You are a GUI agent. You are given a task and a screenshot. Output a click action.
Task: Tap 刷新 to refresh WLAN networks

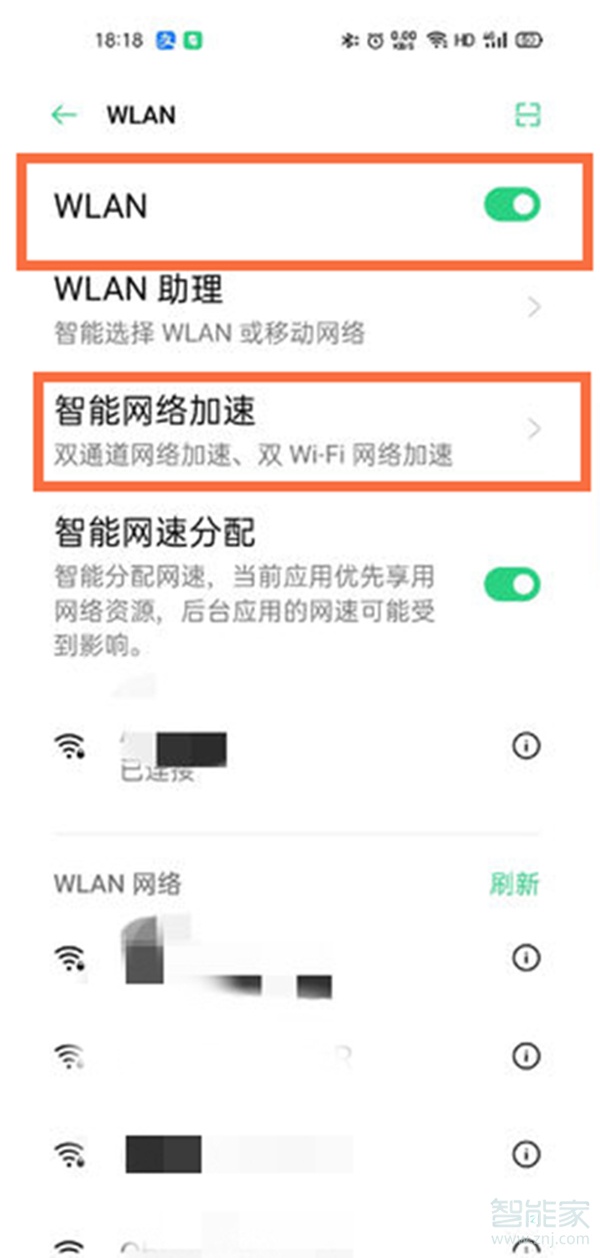[x=514, y=884]
